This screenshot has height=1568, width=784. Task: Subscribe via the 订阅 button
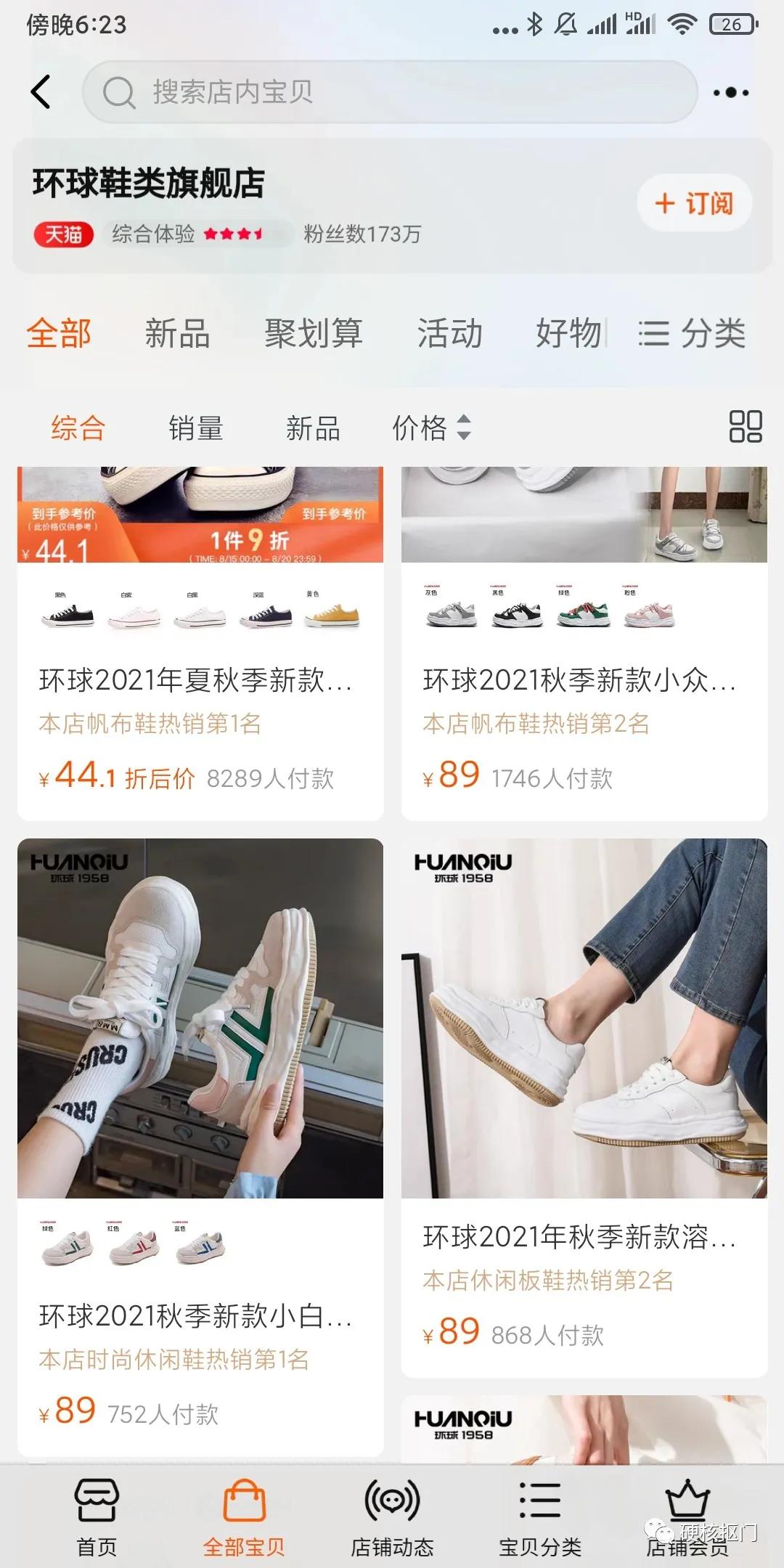pos(693,204)
